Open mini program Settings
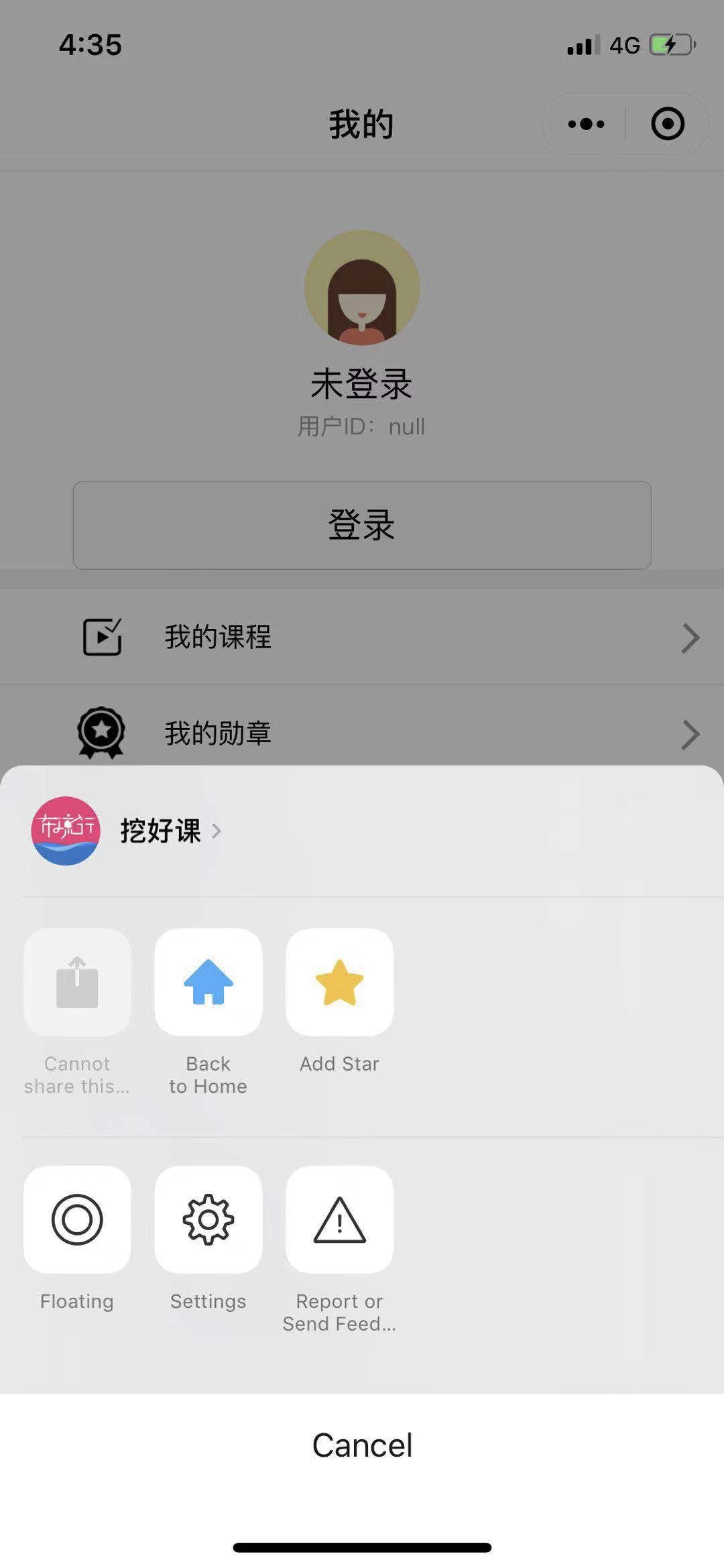 [208, 1219]
